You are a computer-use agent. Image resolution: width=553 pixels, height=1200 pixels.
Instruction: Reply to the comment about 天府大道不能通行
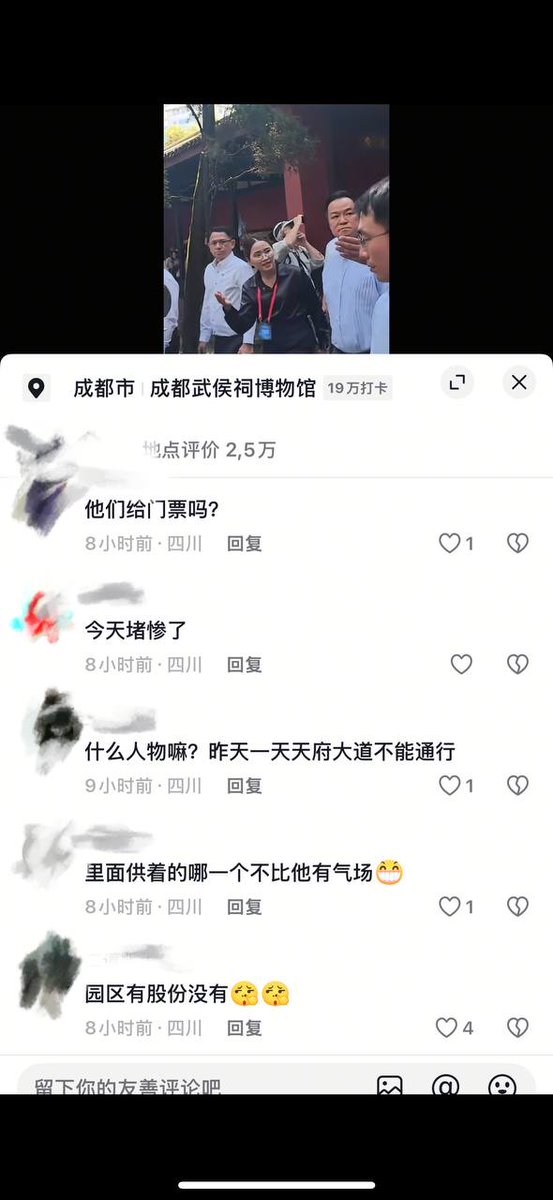pos(245,786)
